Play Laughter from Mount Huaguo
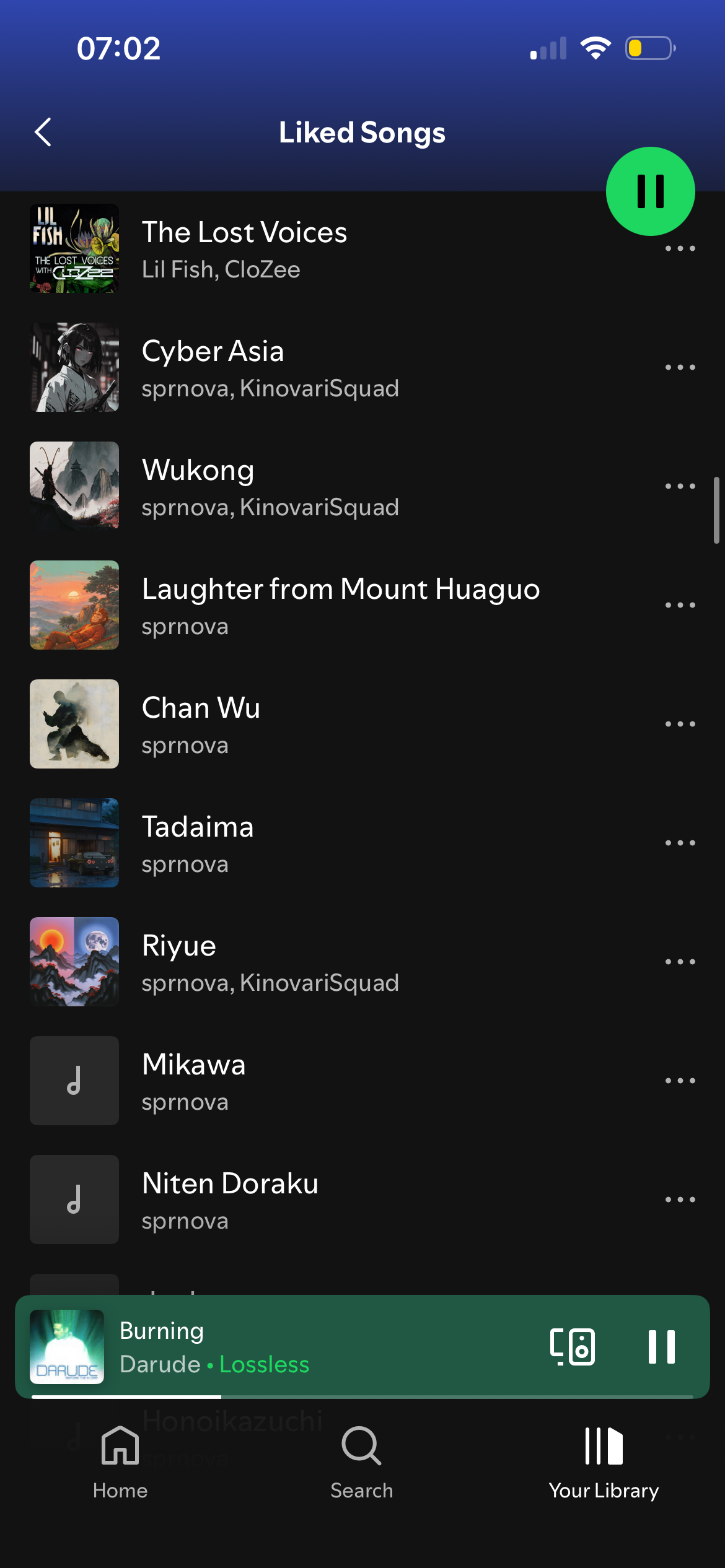 pyautogui.click(x=341, y=606)
